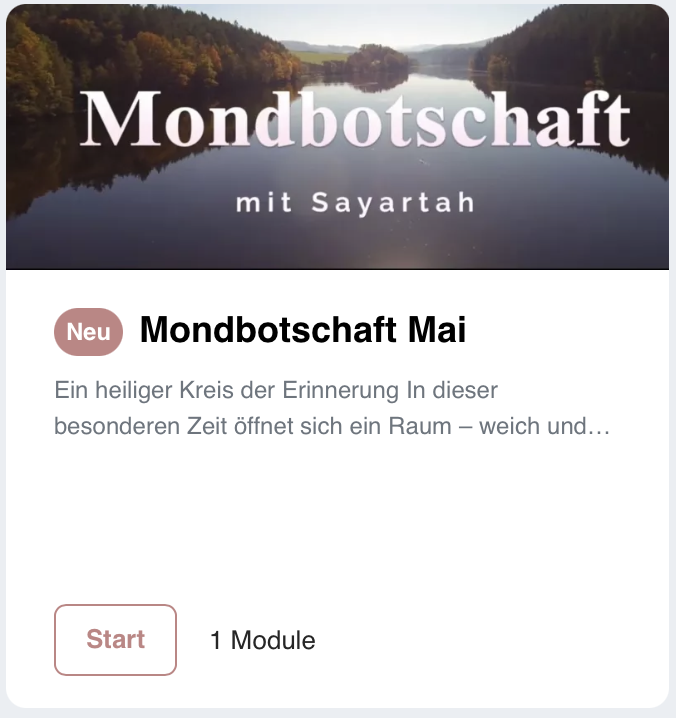Open the Mondbotschaft Mai course card
676x718 pixels.
point(303,330)
